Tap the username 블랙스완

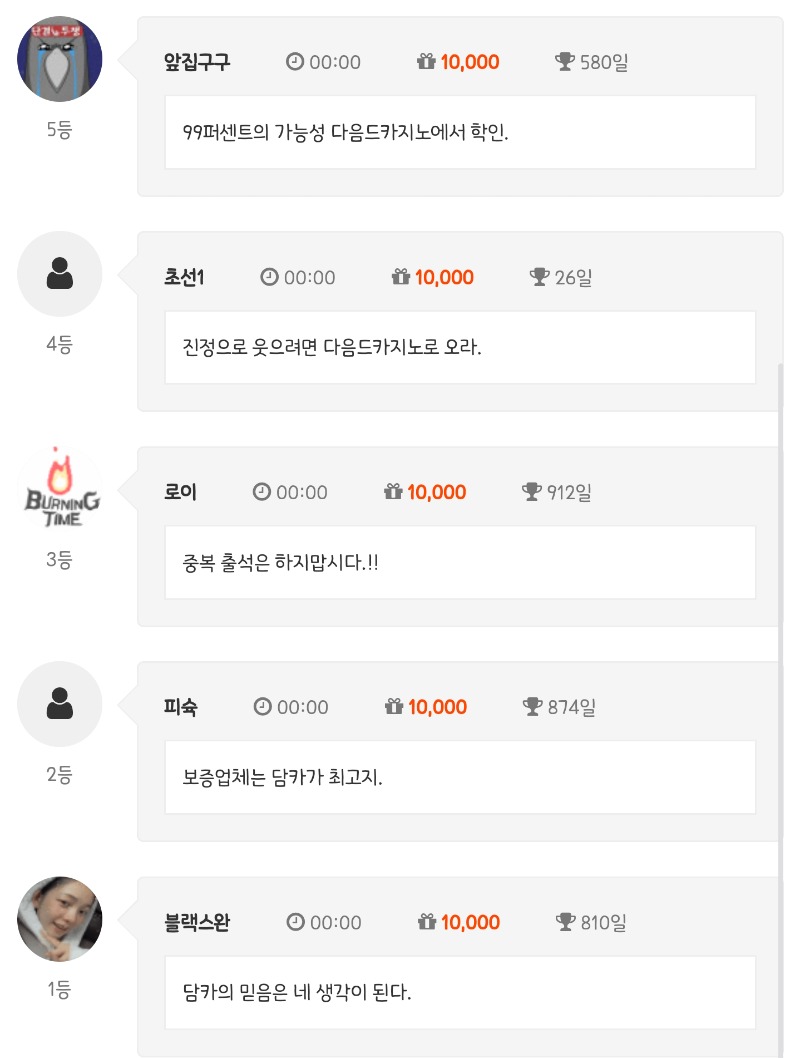point(197,922)
